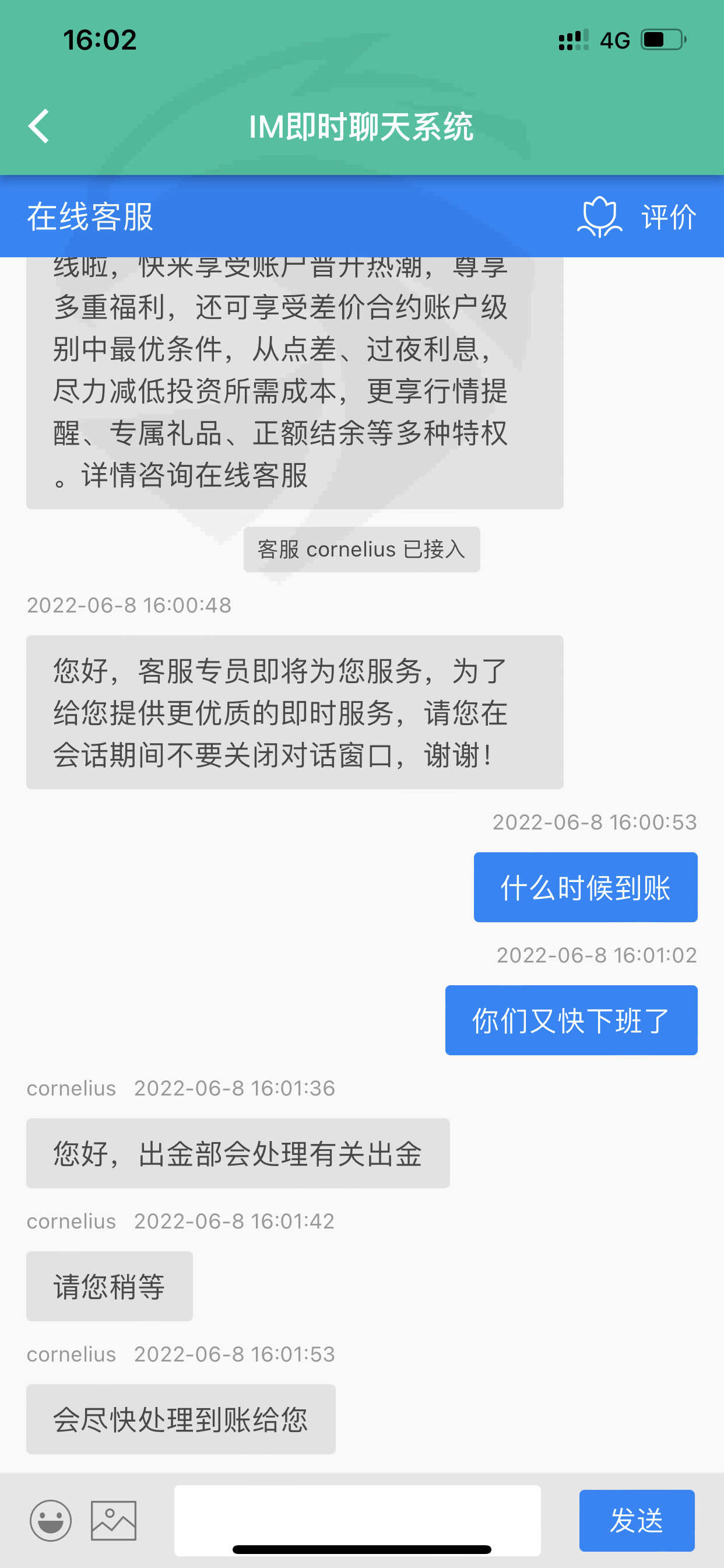
Task: Open the emoji picker
Action: click(51, 1520)
